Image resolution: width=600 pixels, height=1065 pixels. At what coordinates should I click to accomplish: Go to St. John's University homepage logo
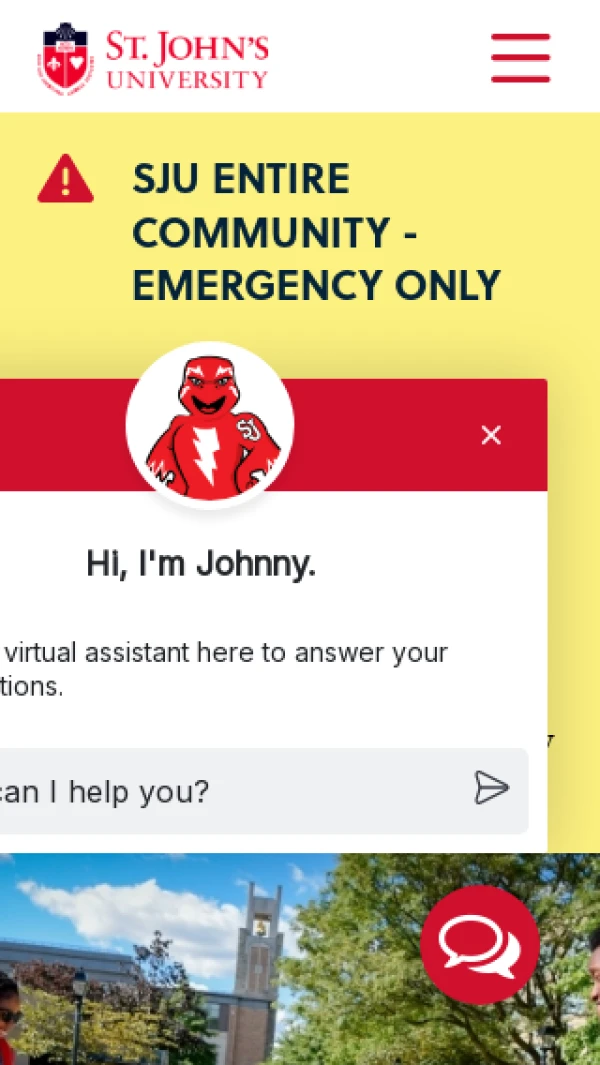pos(154,59)
